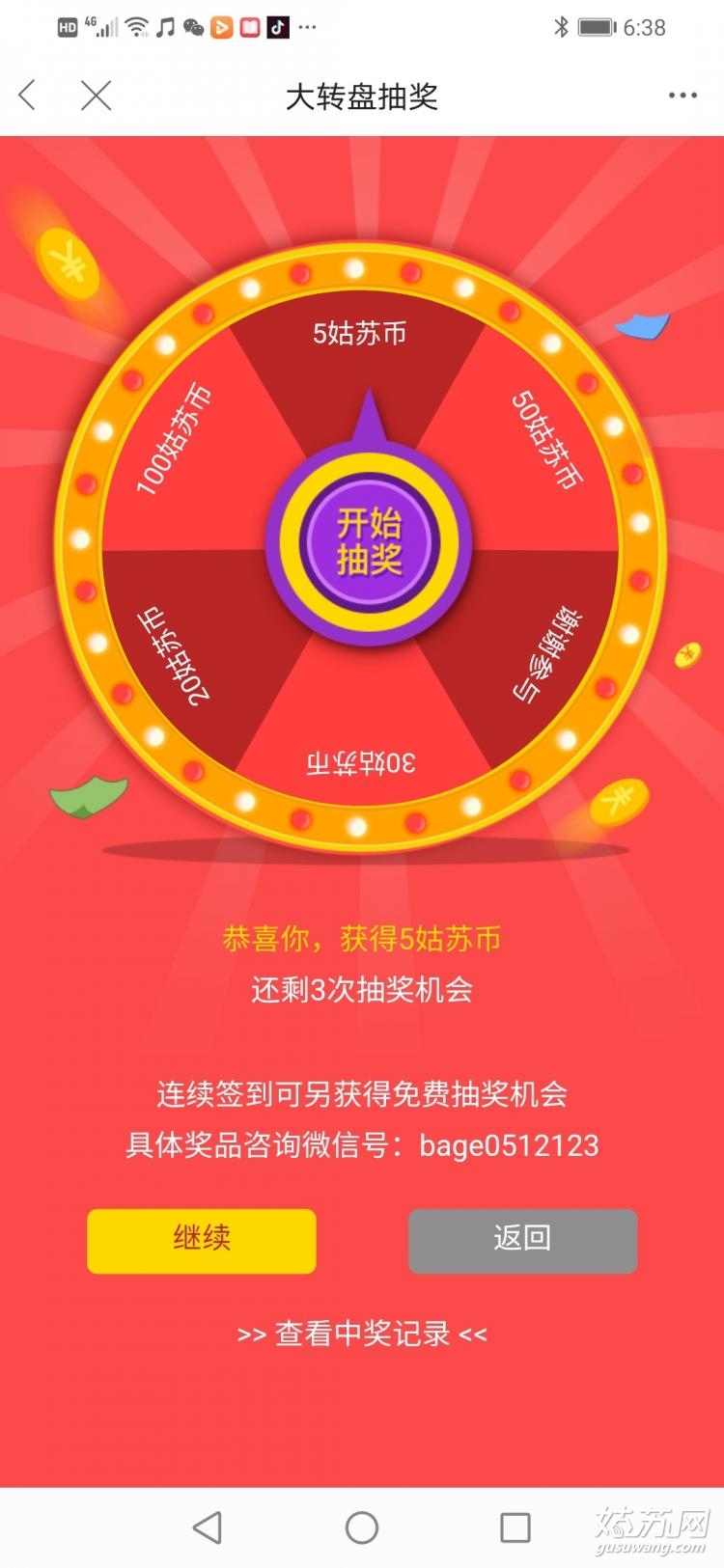Tap the system back triangle
The height and width of the screenshot is (1568, 724).
[207, 1527]
